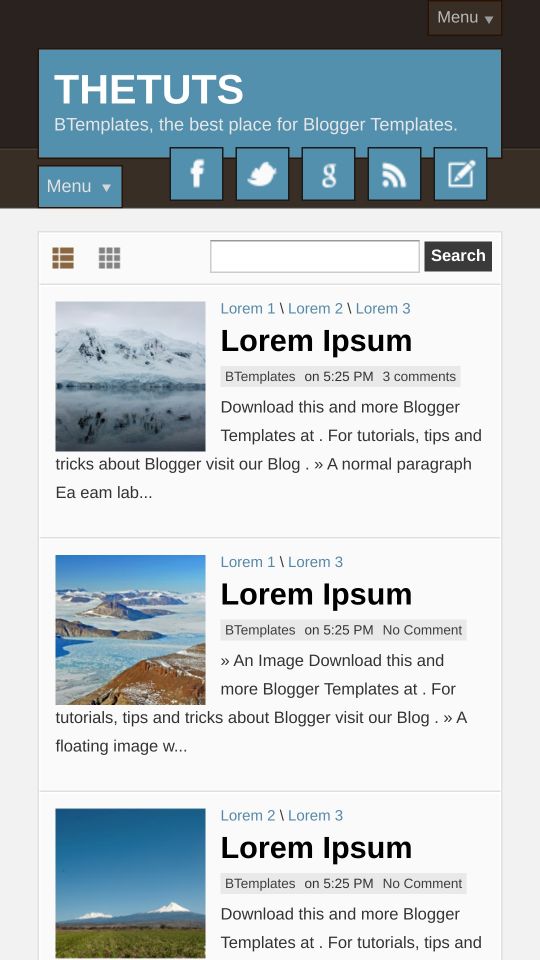The height and width of the screenshot is (960, 540).
Task: Subscribe via the RSS feed icon
Action: [x=394, y=174]
